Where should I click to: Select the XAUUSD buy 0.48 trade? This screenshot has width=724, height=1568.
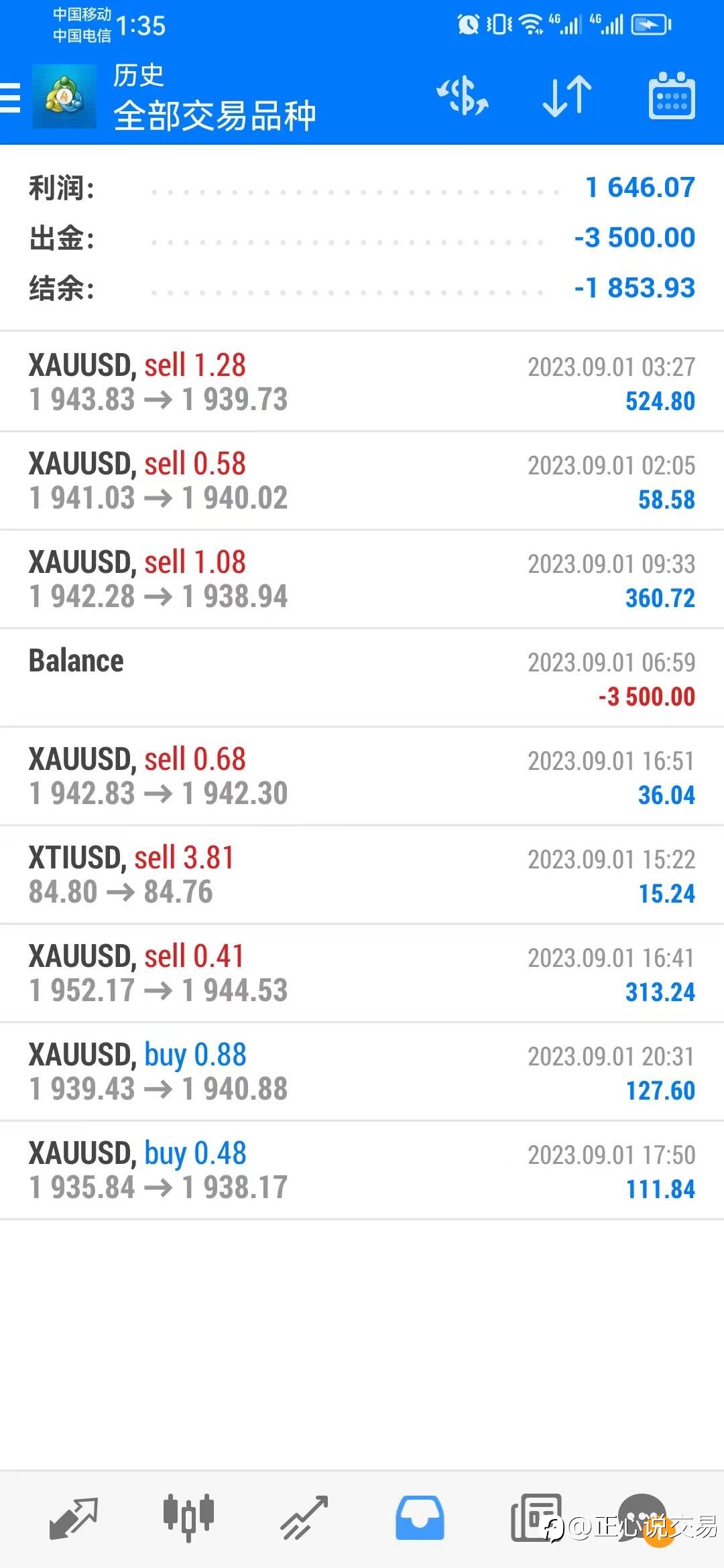pos(362,1170)
